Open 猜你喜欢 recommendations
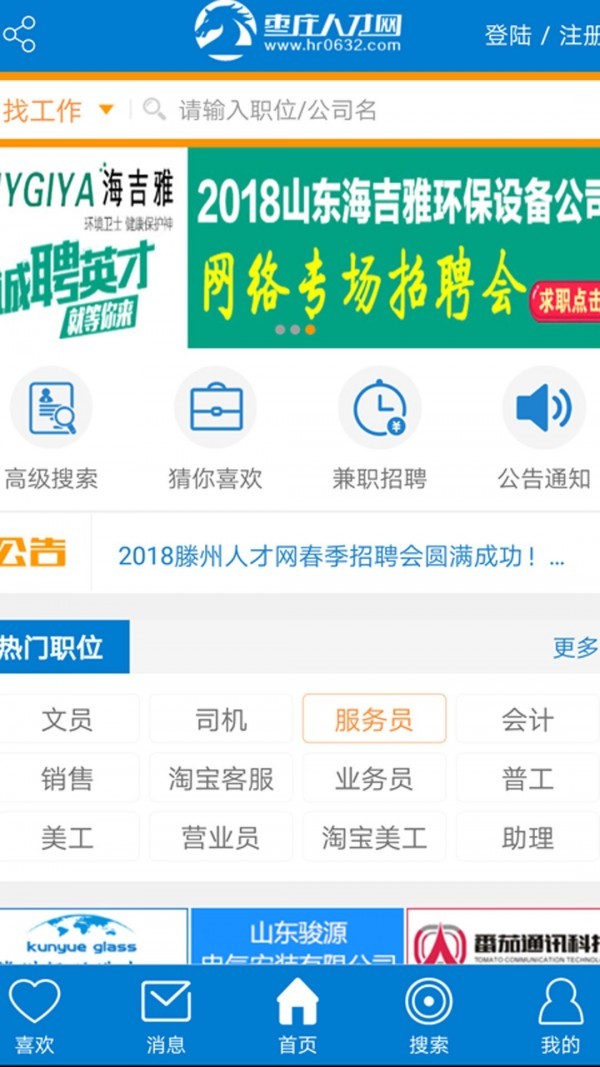Image resolution: width=600 pixels, height=1067 pixels. (x=215, y=428)
